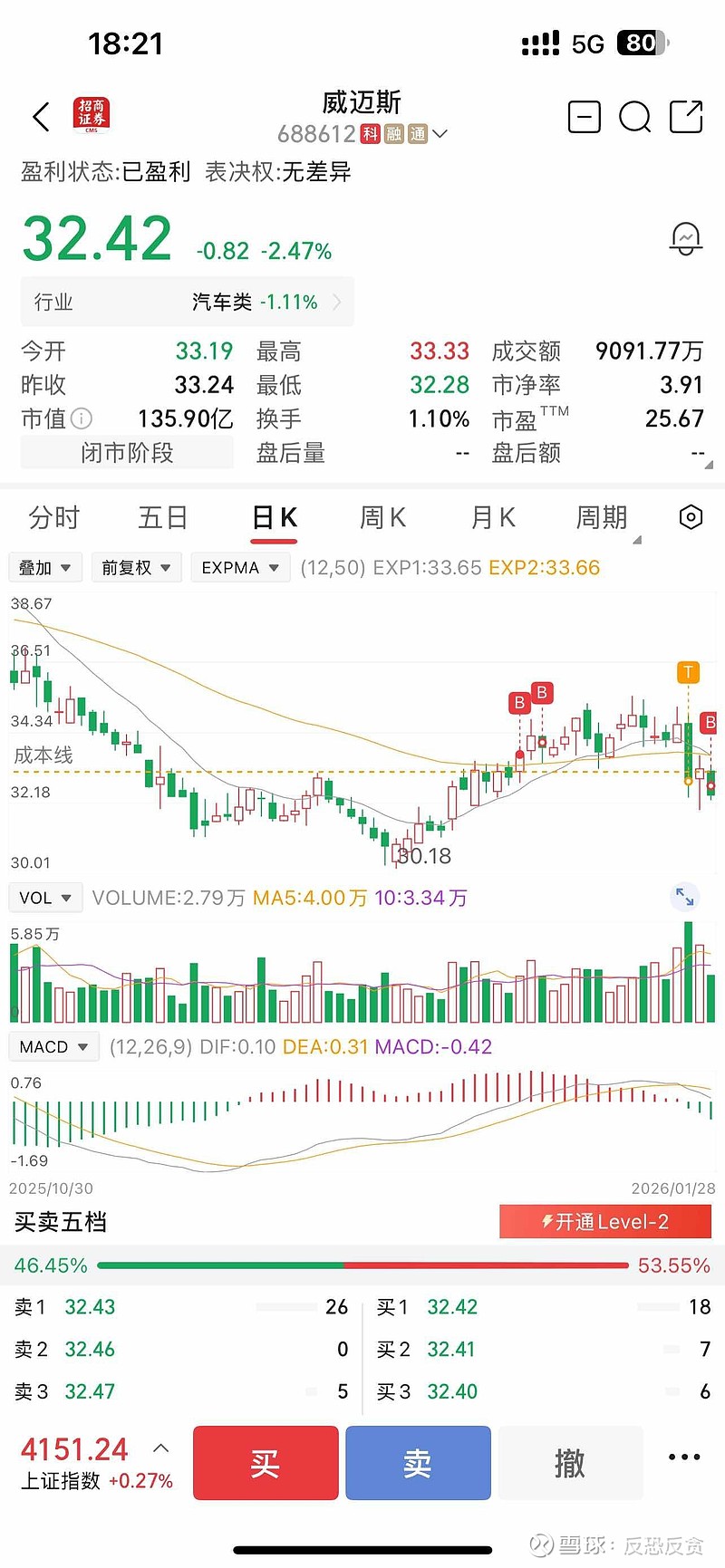
Task: Open Level-2 quotes via 开通Level-2
Action: [605, 1221]
